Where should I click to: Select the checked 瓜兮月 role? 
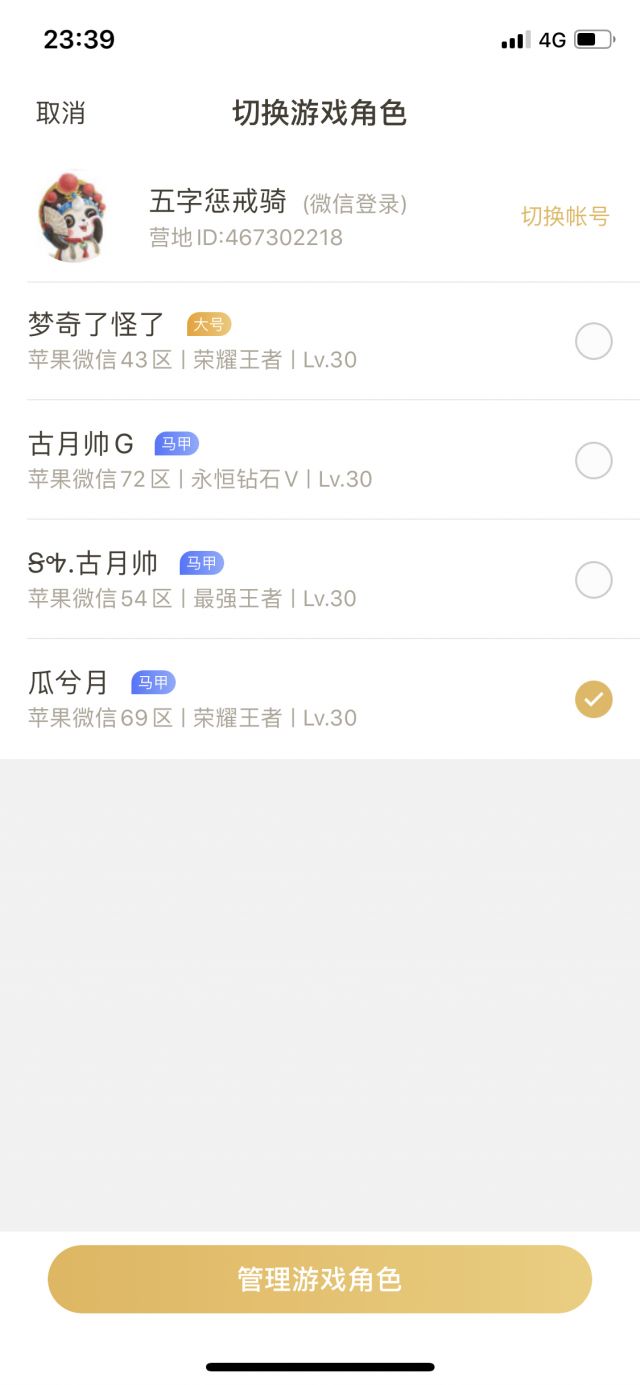point(593,699)
